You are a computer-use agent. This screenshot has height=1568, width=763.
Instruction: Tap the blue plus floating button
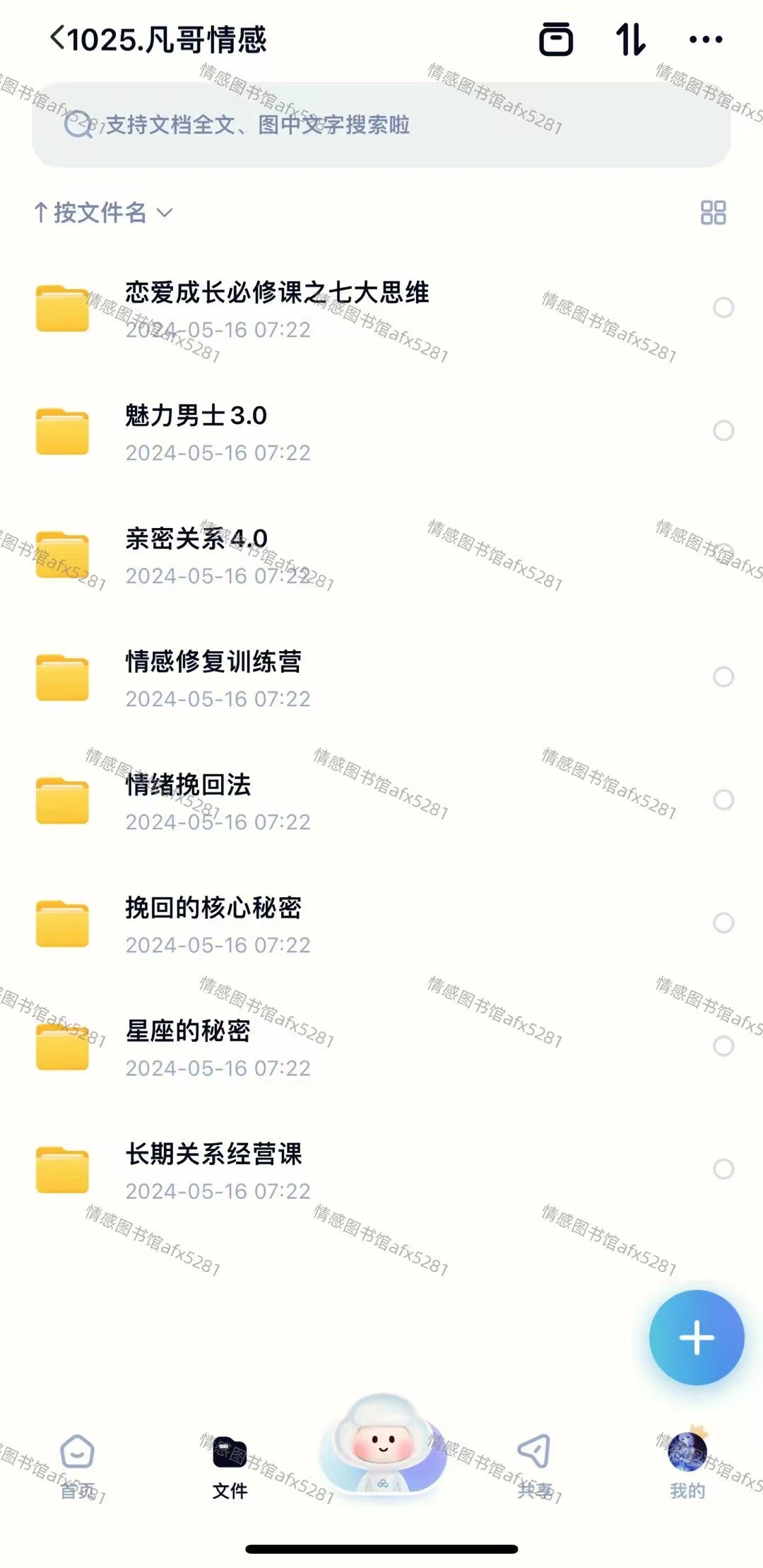pos(697,1337)
